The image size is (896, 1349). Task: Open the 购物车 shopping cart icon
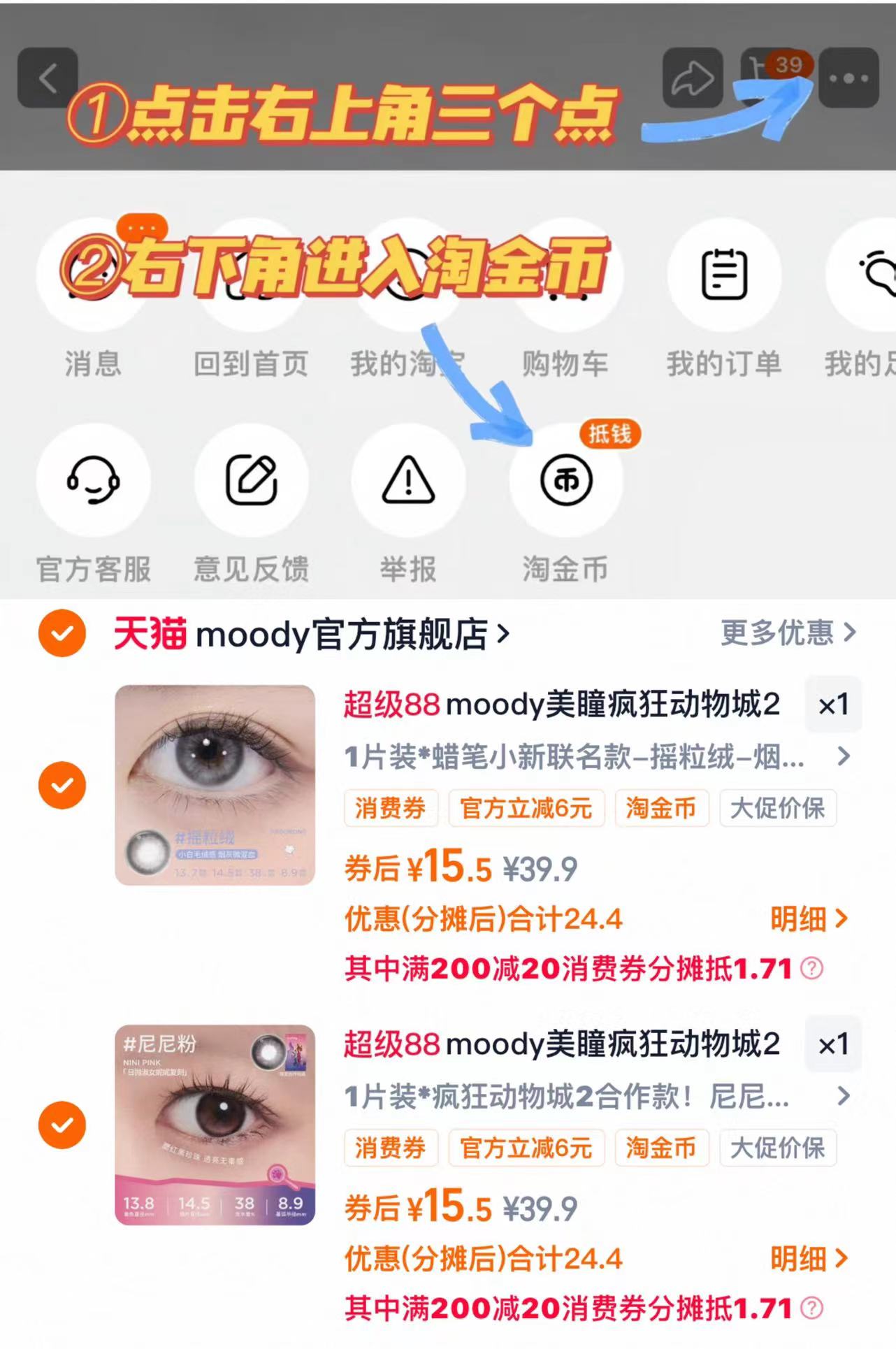(x=566, y=276)
